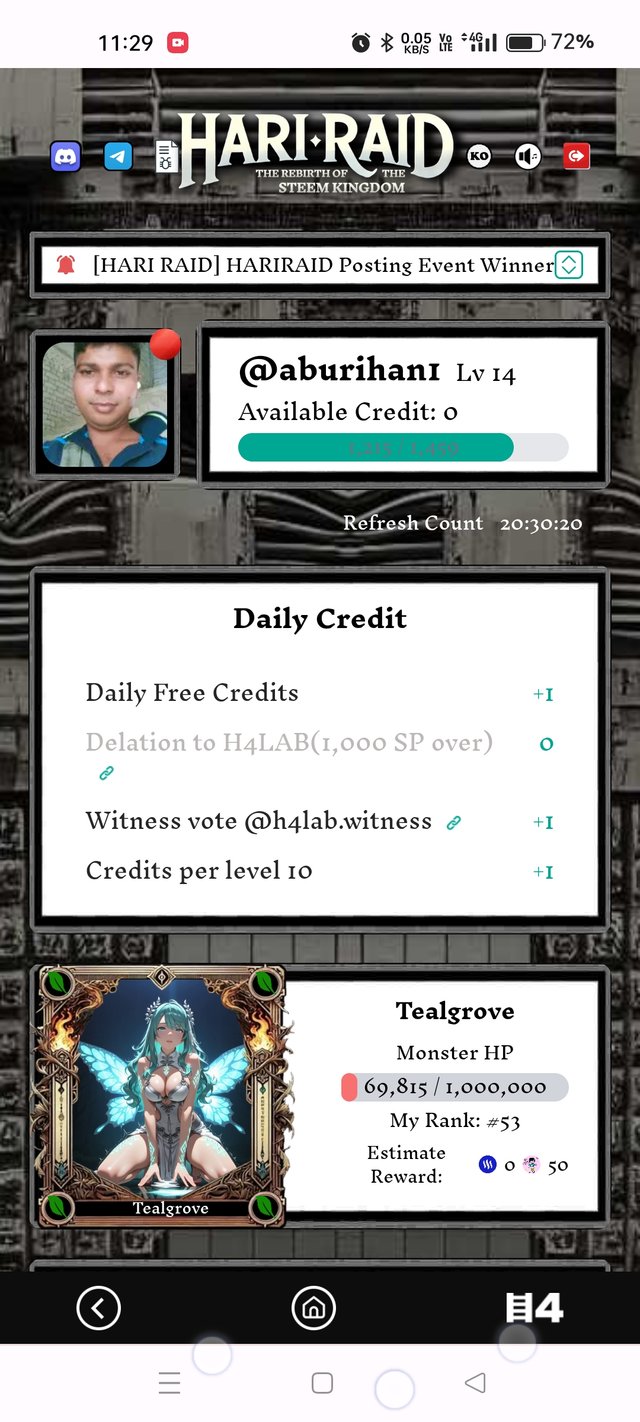Screen dimensions: 640x1422
Task: Open the h4lab.witness vote link icon
Action: (454, 822)
